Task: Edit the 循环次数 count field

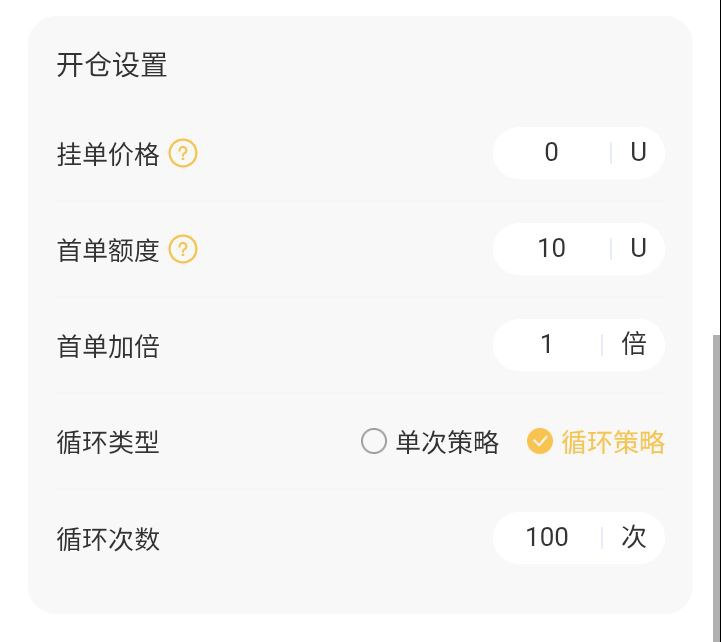Action: pyautogui.click(x=547, y=538)
